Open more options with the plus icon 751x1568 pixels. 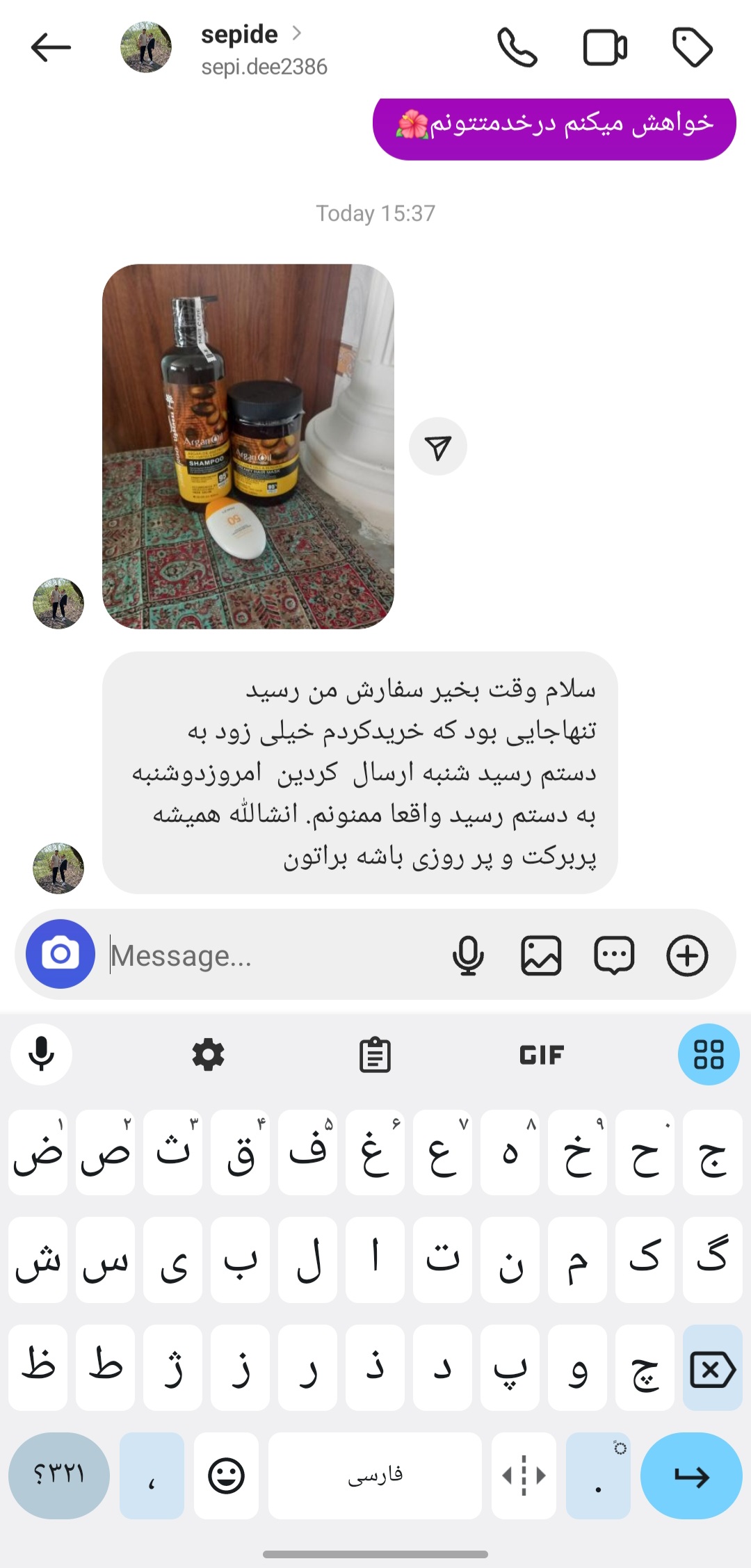click(687, 955)
